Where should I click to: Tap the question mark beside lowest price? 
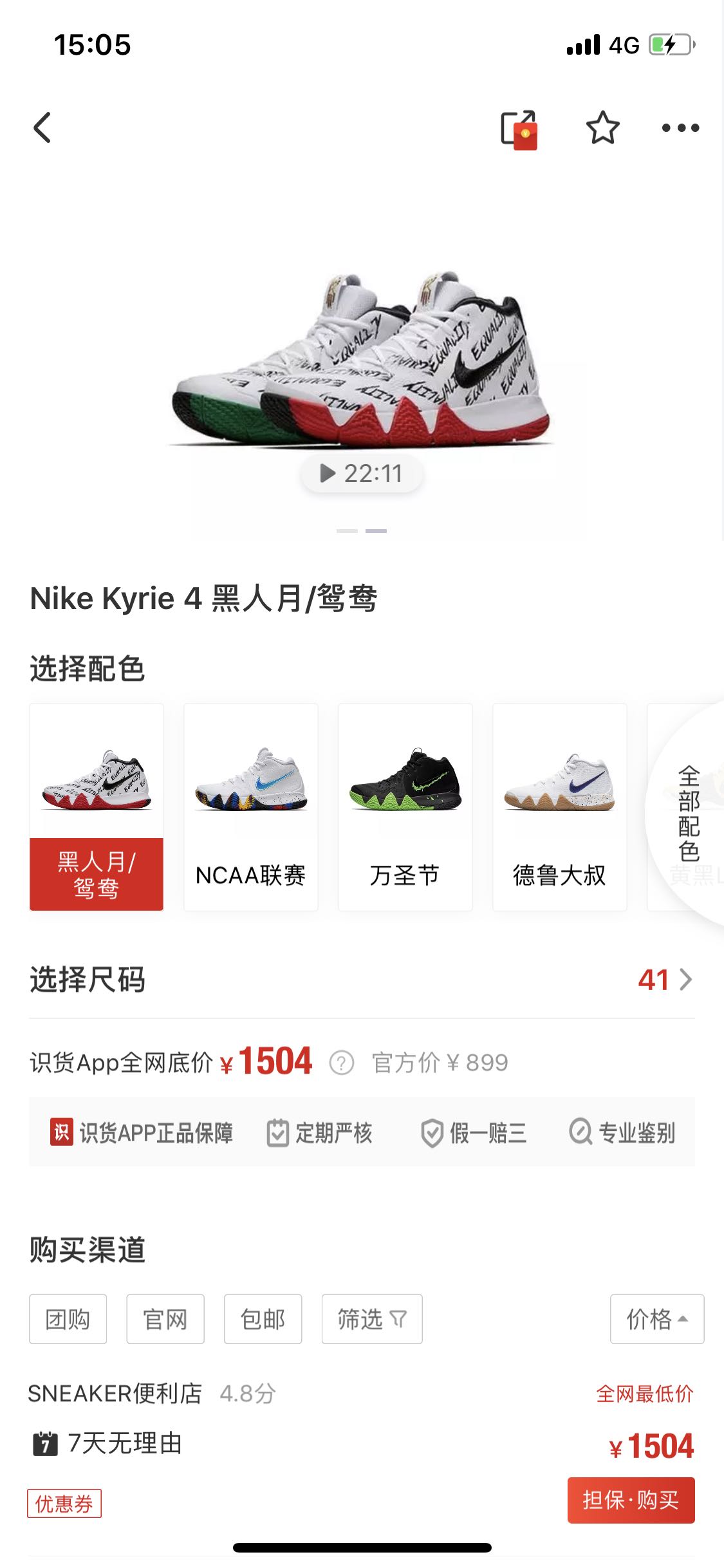pos(341,1063)
